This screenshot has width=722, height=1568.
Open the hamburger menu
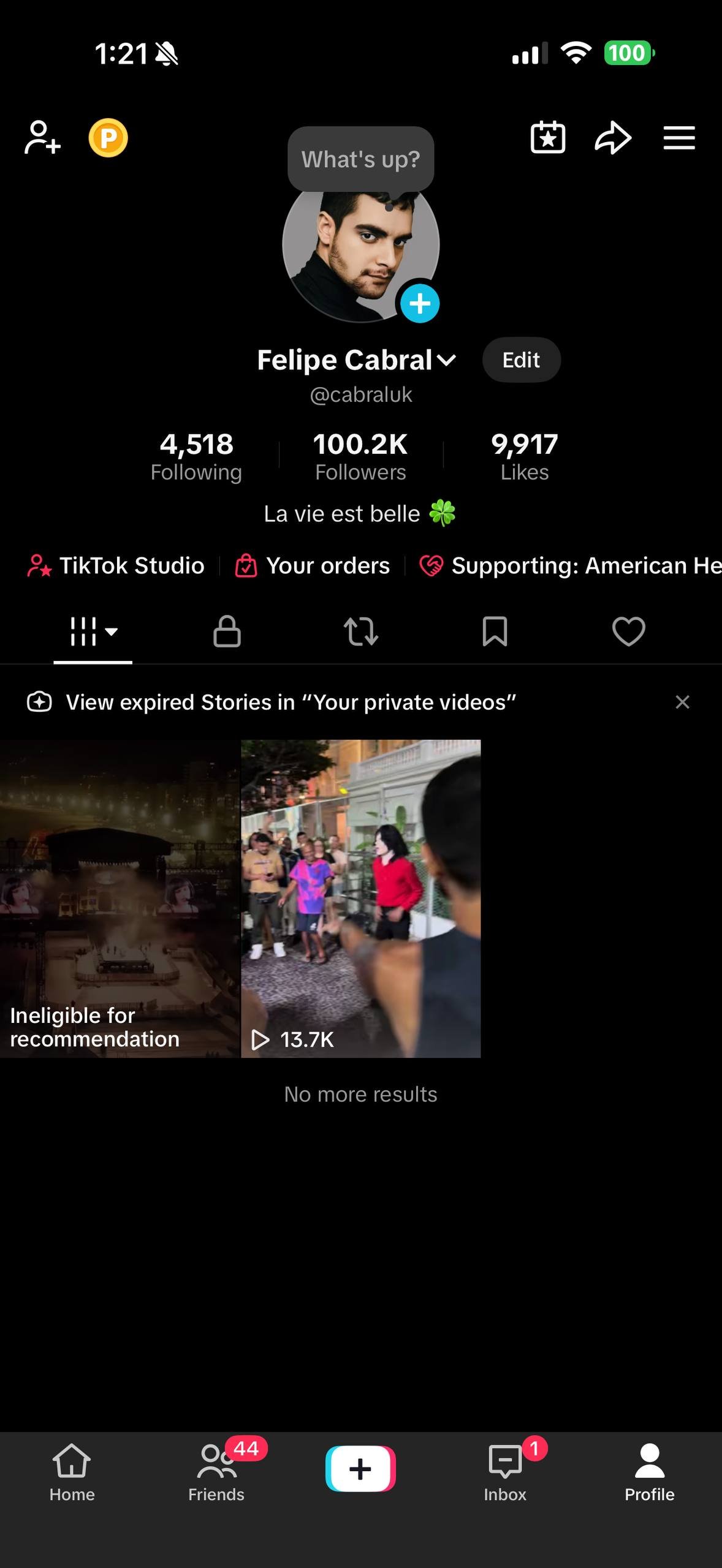pos(679,138)
